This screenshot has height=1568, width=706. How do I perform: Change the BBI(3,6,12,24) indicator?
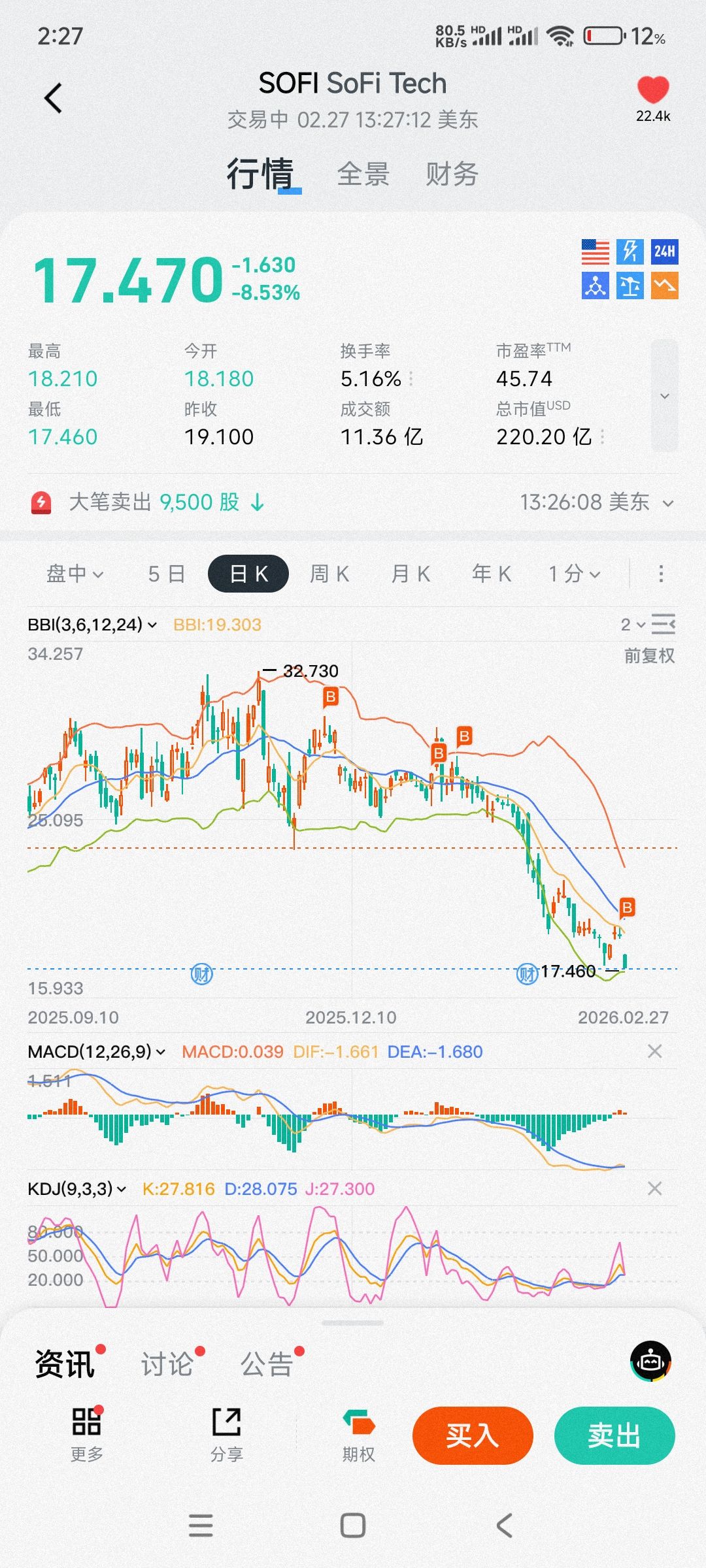92,625
